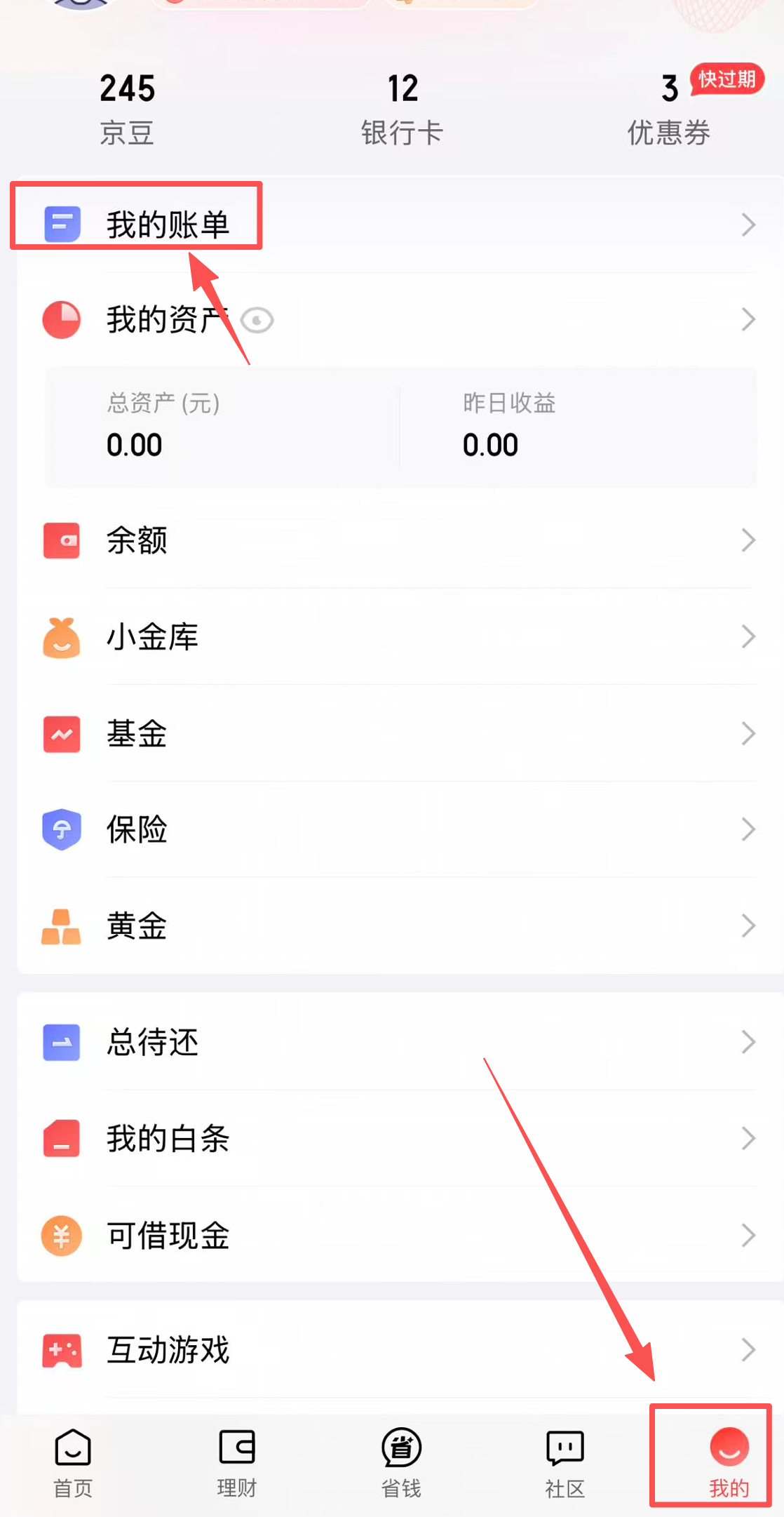Viewport: 784px width, 1517px height.
Task: View 银行卡 (Bank Cards)
Action: coord(403,109)
